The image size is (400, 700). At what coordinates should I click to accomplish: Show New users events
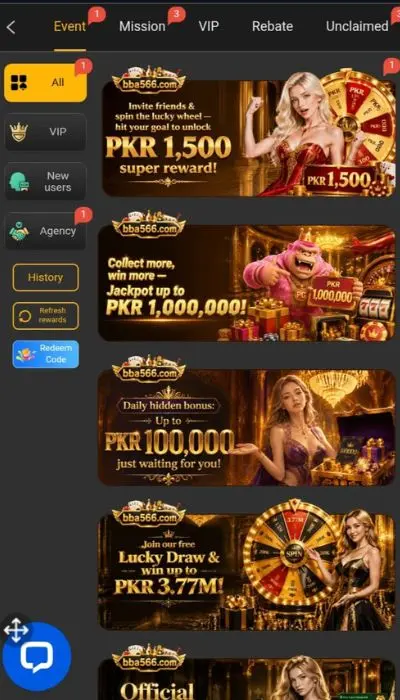click(x=45, y=181)
